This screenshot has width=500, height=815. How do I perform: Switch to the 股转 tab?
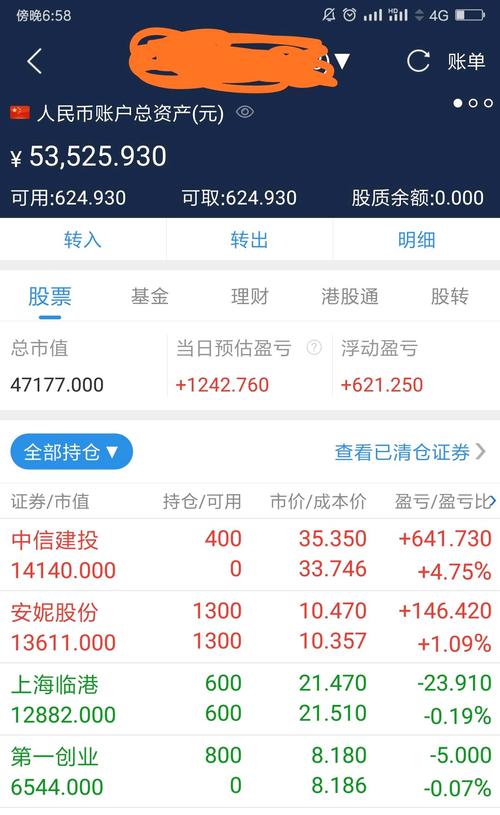point(450,296)
